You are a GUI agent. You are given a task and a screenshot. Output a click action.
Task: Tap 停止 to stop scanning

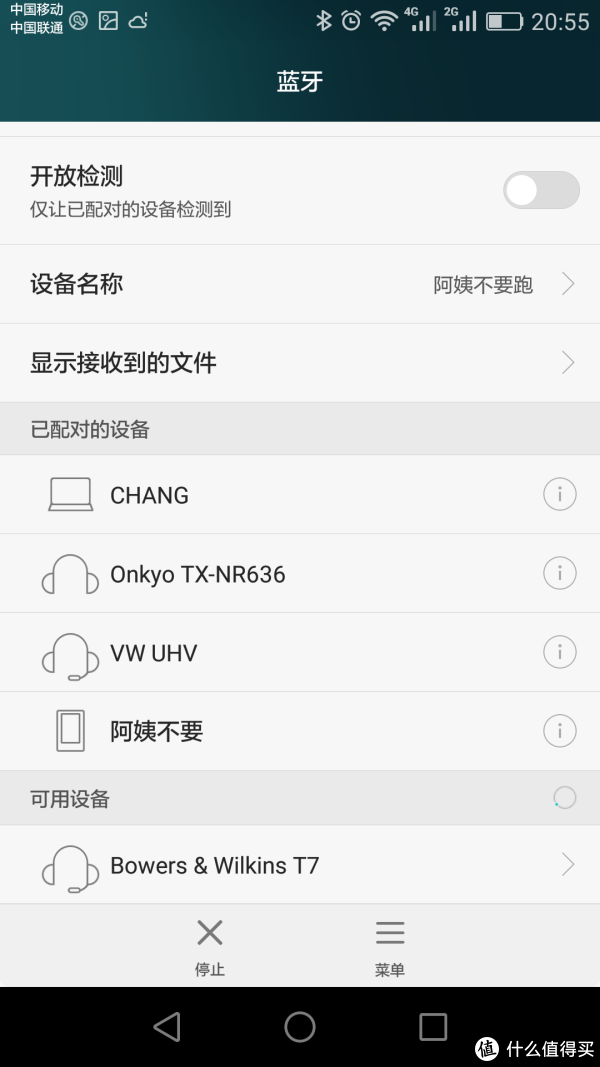210,947
